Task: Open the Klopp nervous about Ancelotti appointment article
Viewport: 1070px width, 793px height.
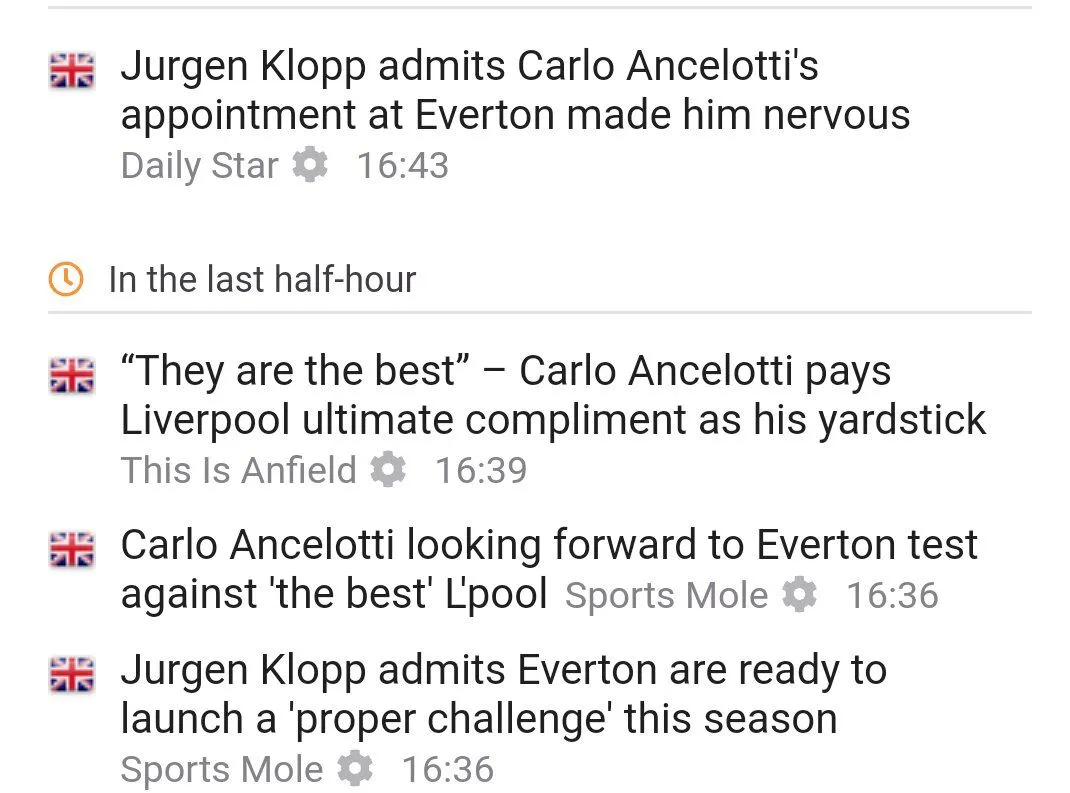Action: tap(515, 91)
